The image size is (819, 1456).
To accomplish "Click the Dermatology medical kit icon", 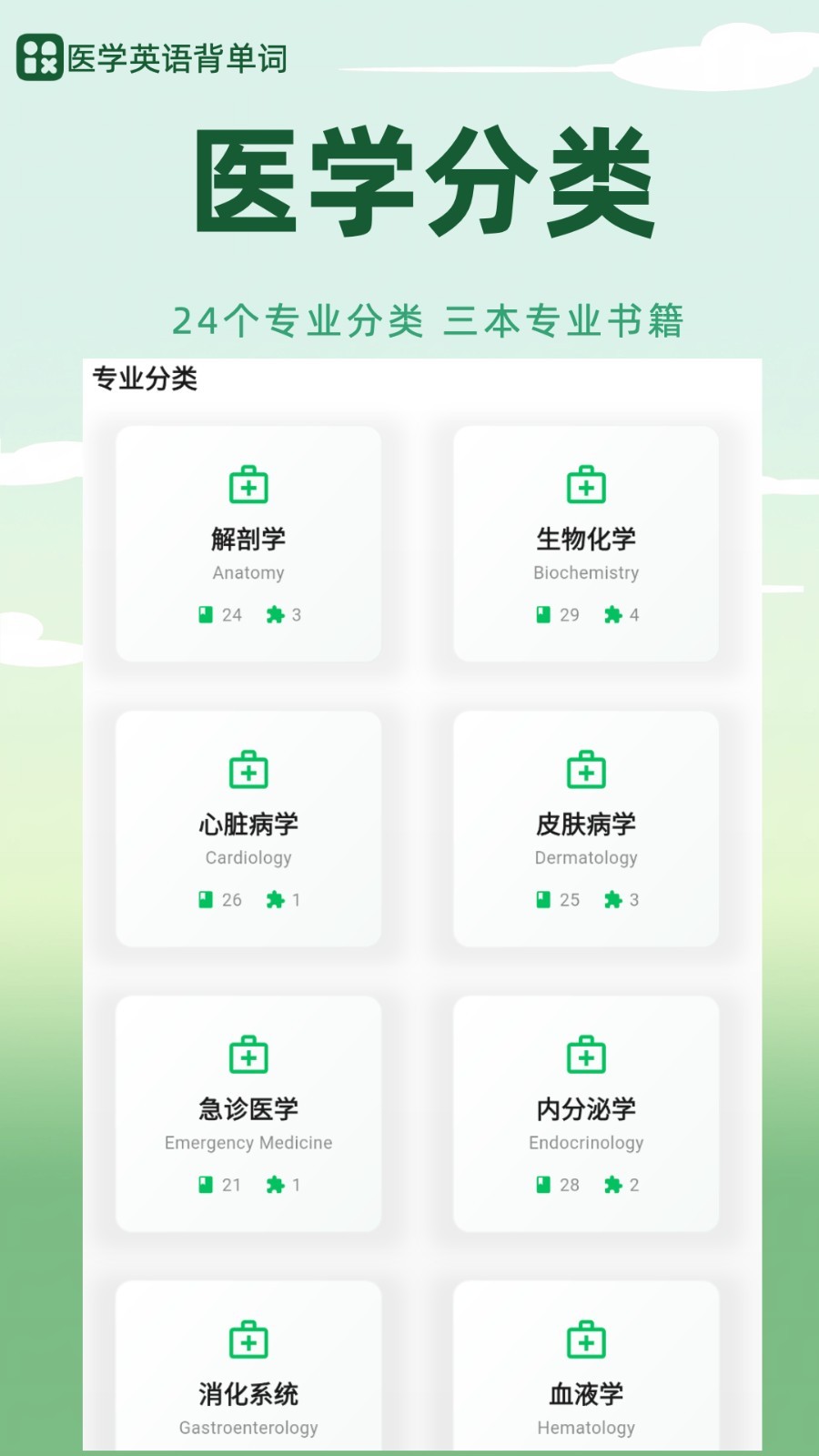I will [x=585, y=769].
